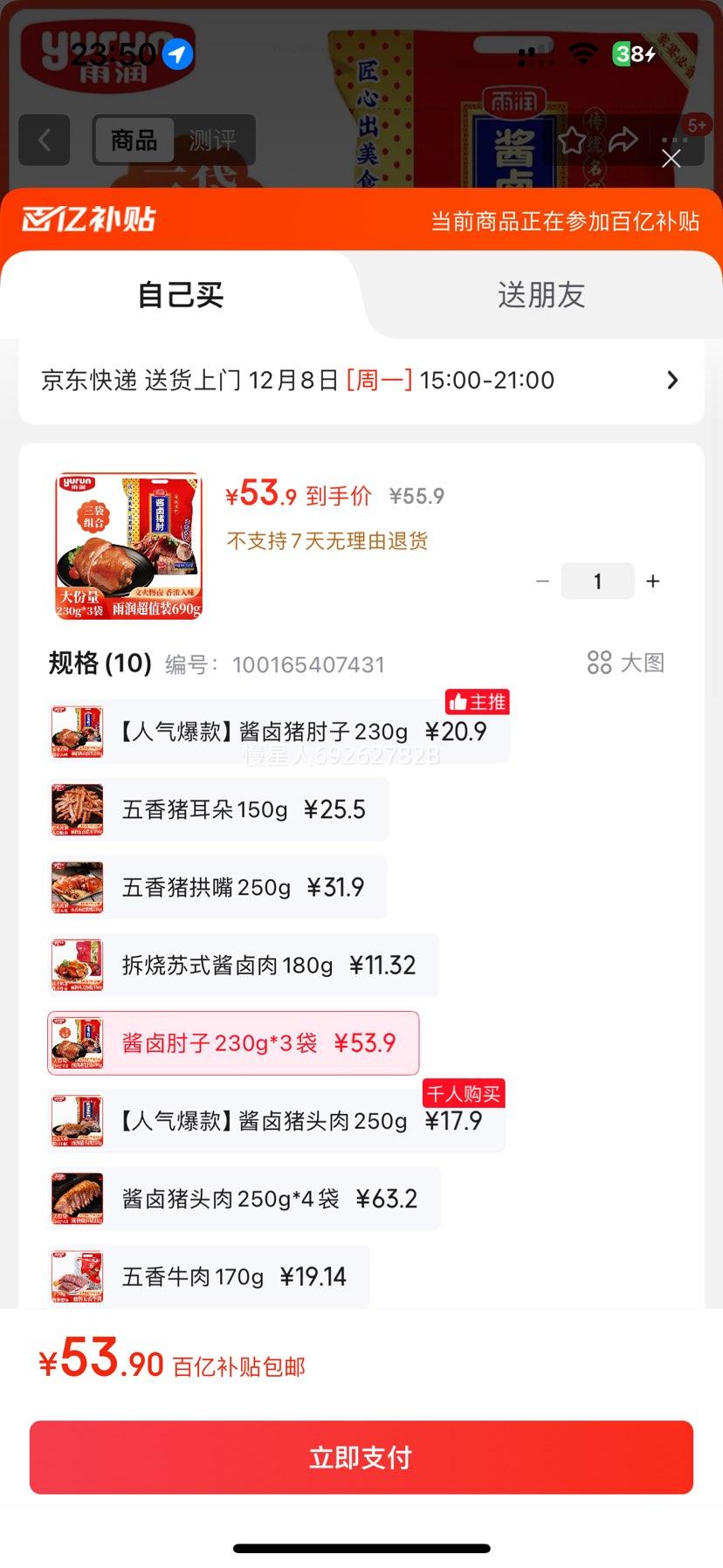
Task: Open the 测评 tab at the top
Action: click(212, 141)
